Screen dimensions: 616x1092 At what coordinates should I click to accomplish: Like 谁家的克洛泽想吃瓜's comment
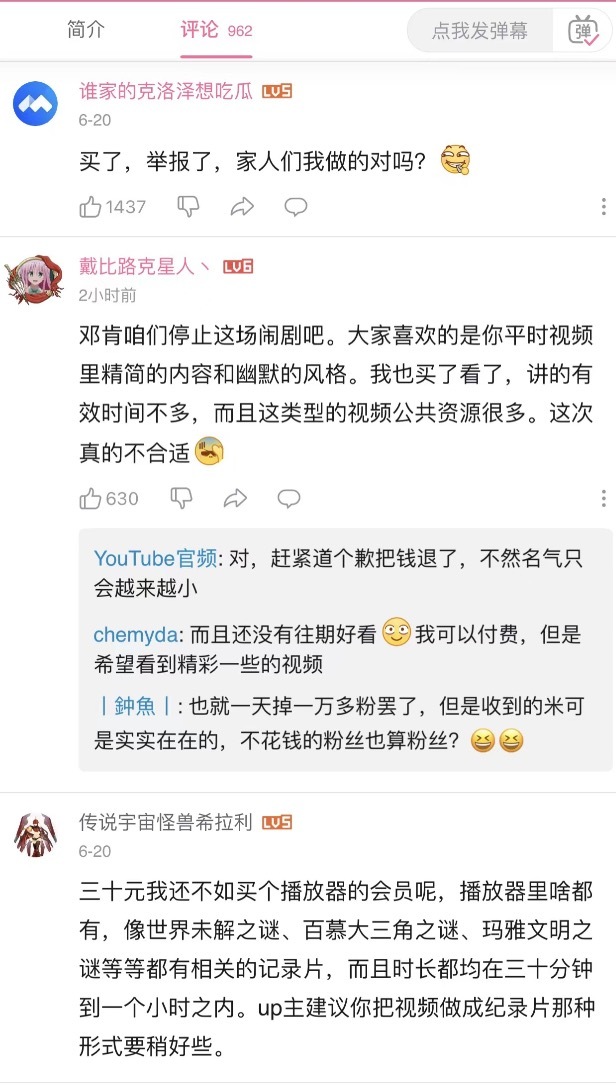tap(91, 207)
